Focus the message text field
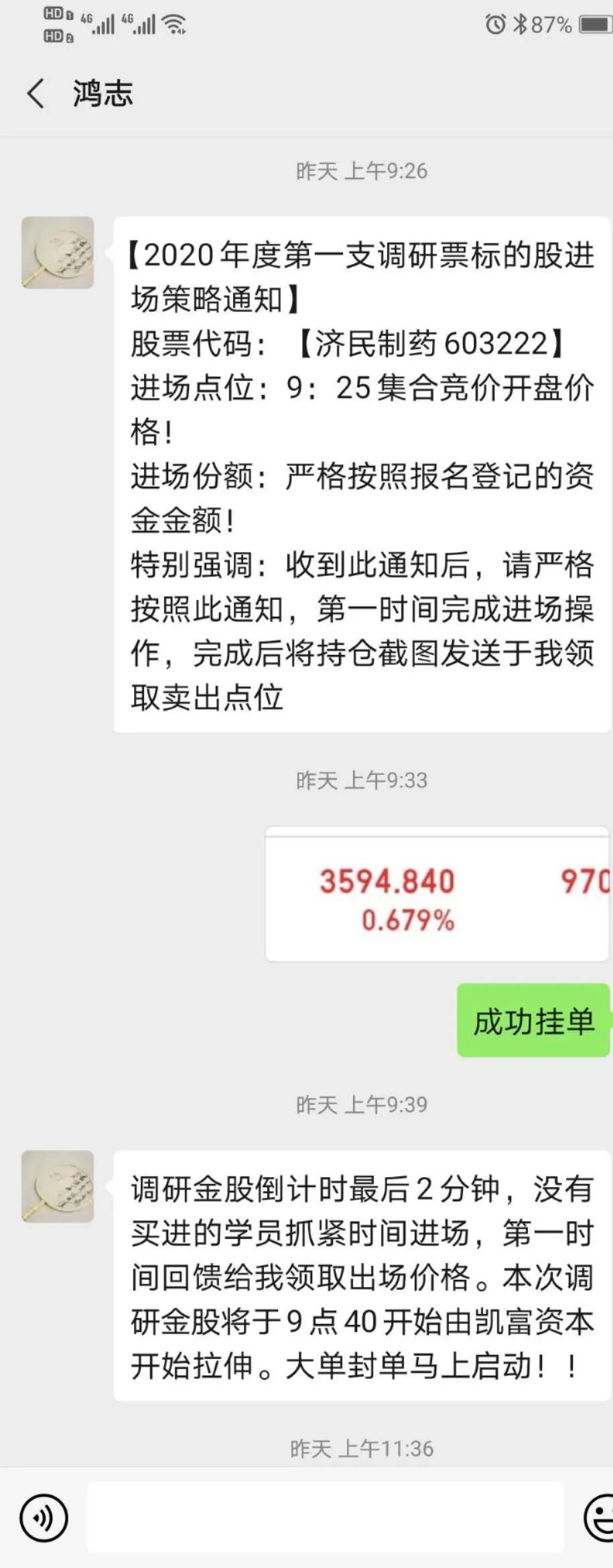The width and height of the screenshot is (613, 1568). [x=325, y=1517]
